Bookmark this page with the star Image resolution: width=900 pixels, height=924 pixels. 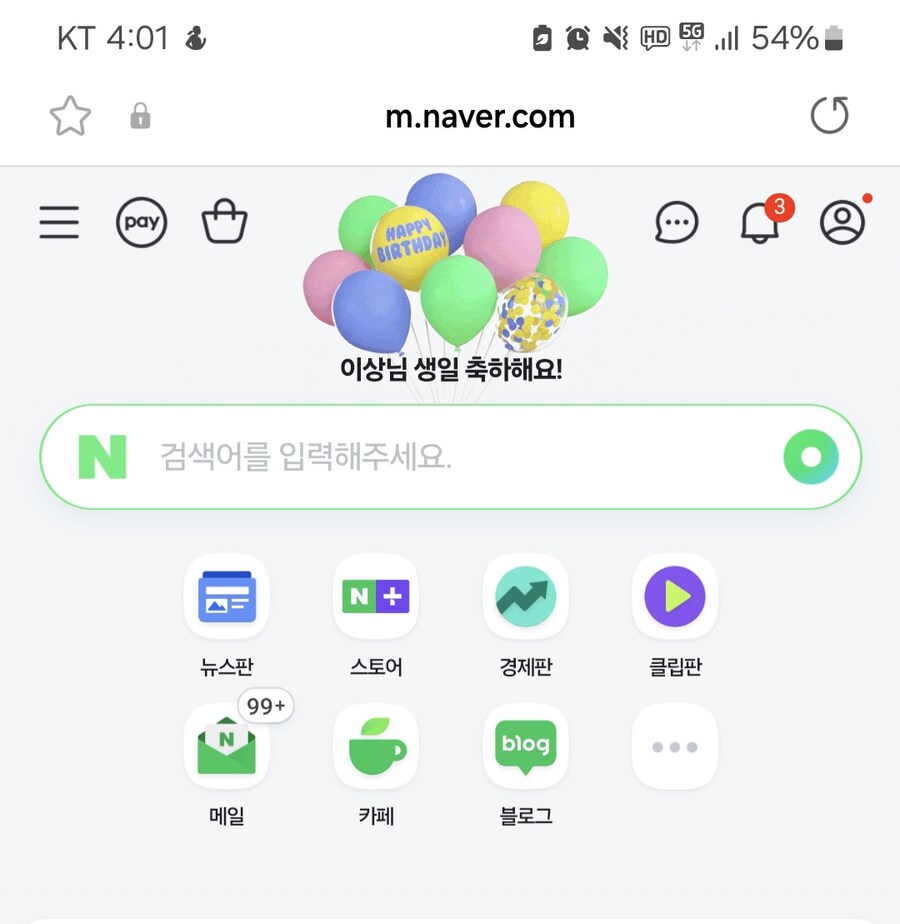click(70, 115)
